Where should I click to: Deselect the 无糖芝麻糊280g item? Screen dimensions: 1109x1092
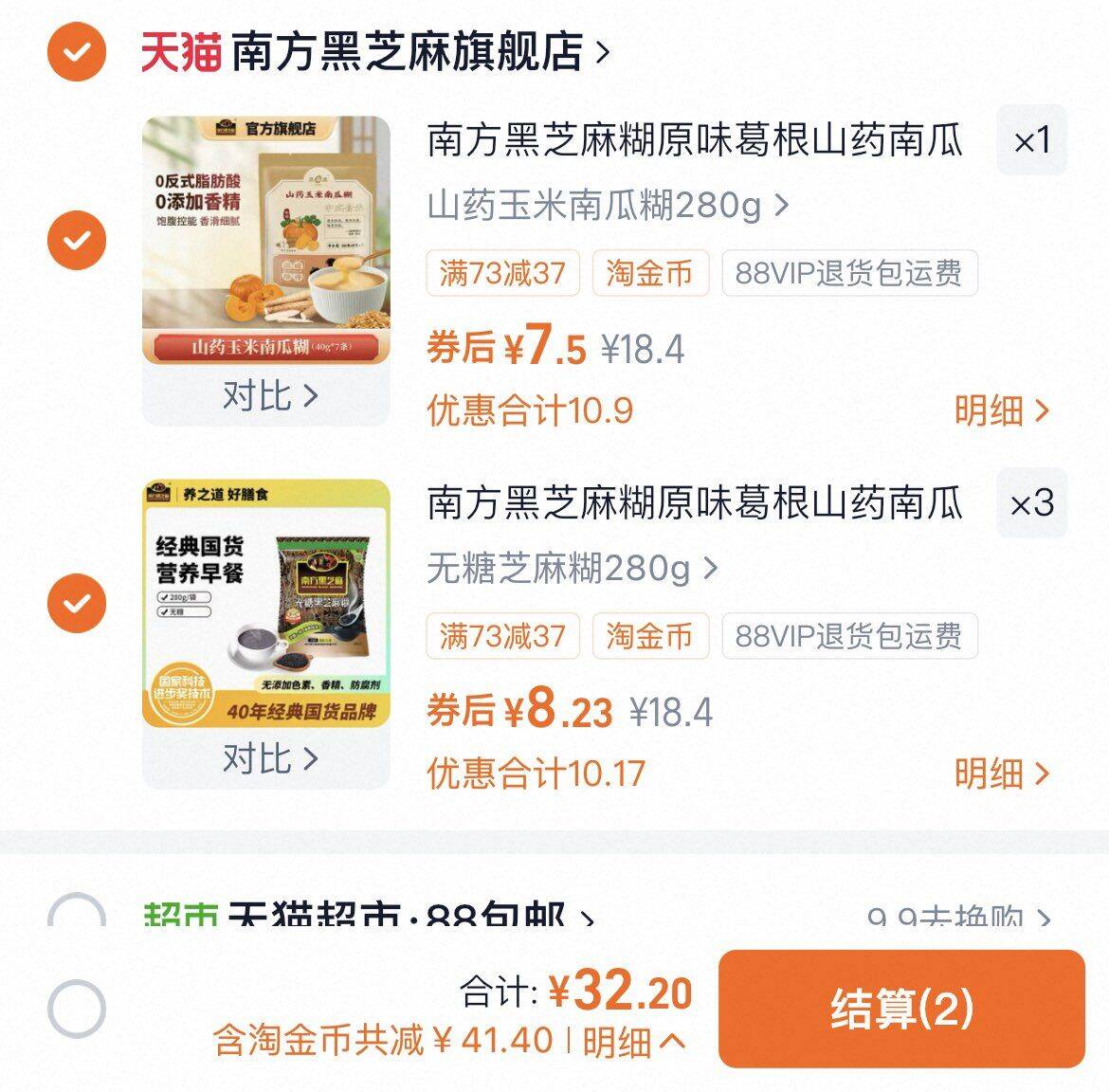(77, 603)
